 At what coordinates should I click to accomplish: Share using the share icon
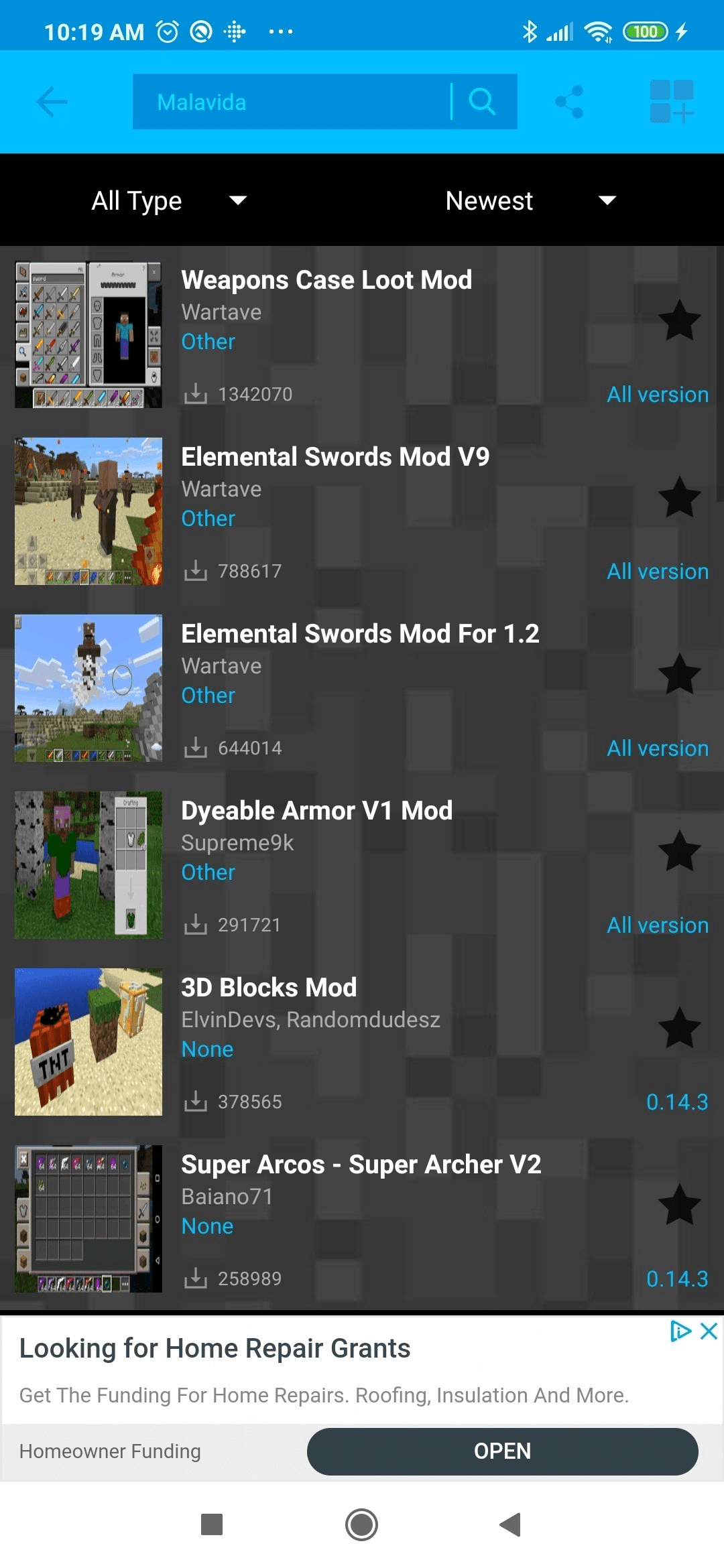pyautogui.click(x=569, y=102)
